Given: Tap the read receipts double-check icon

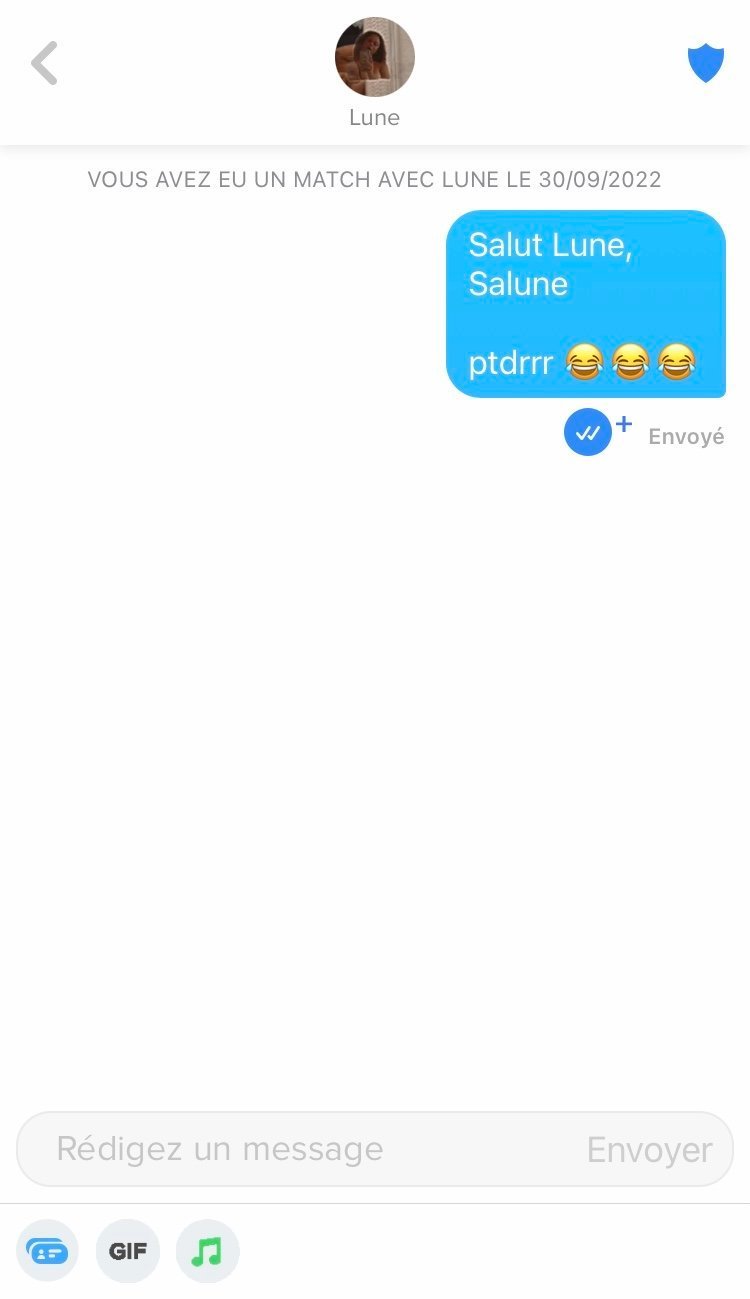Looking at the screenshot, I should pyautogui.click(x=588, y=433).
